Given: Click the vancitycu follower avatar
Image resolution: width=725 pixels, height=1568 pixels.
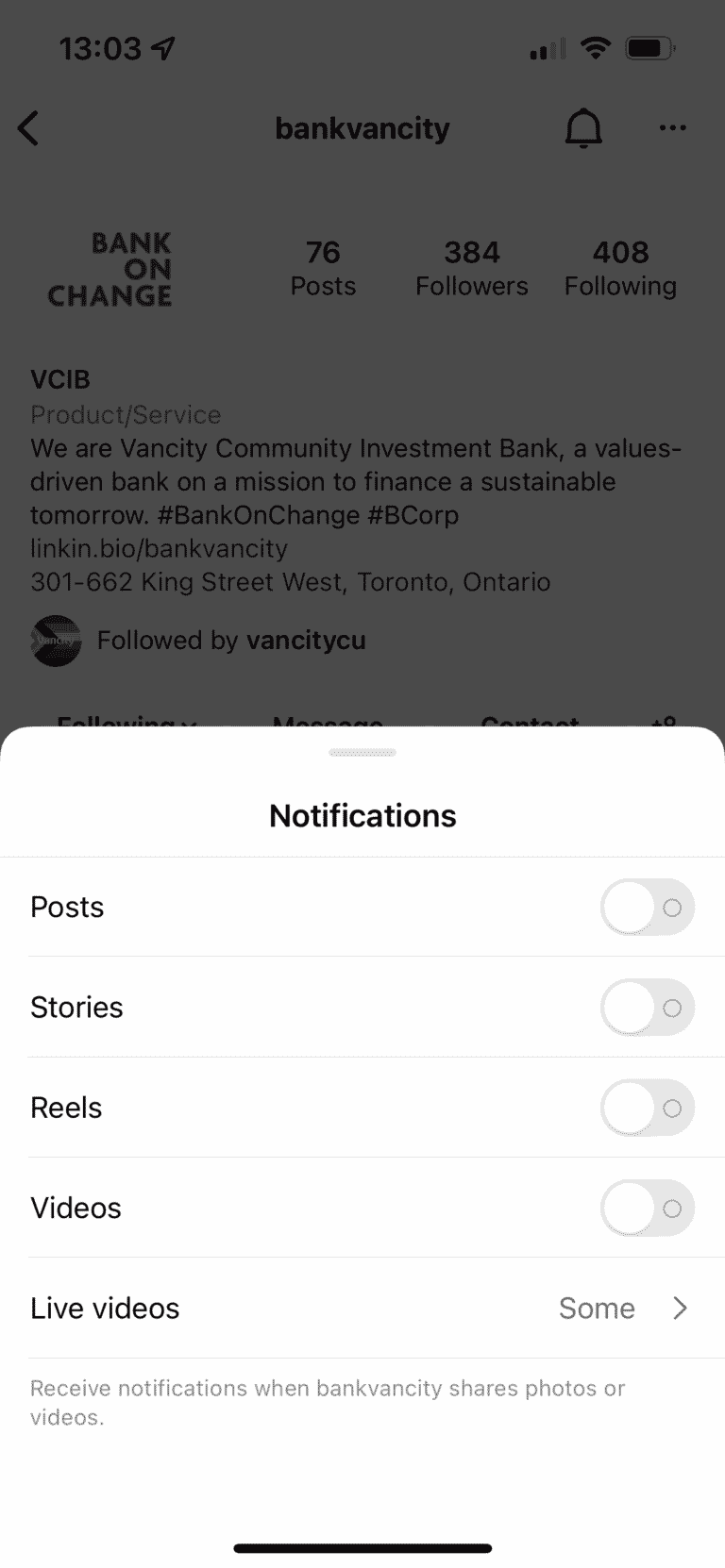Looking at the screenshot, I should click(55, 642).
